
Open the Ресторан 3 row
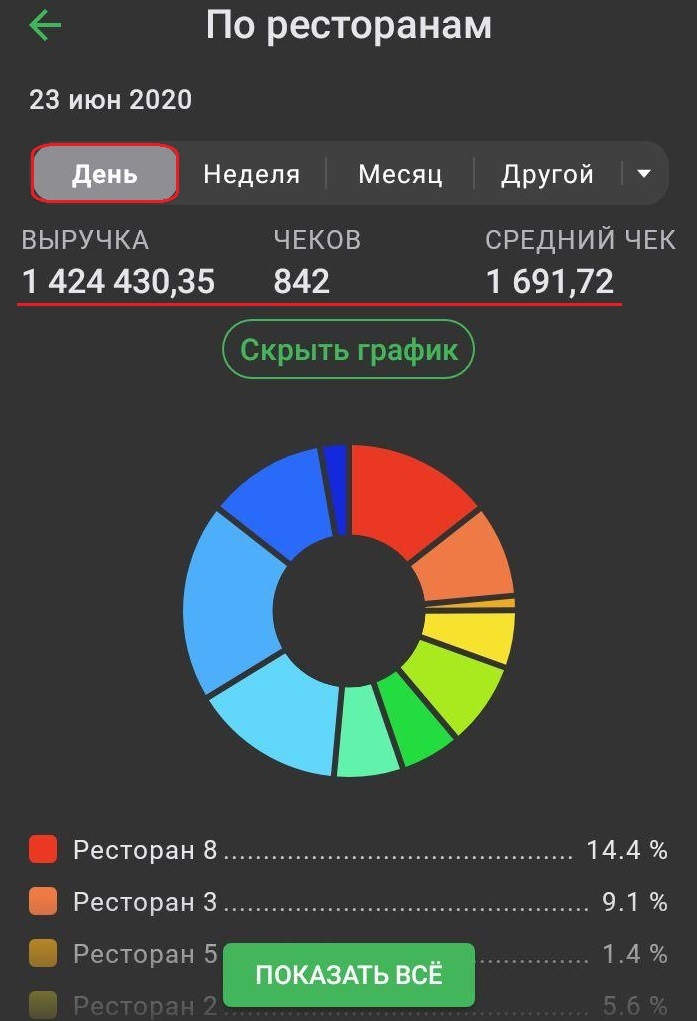[x=348, y=903]
